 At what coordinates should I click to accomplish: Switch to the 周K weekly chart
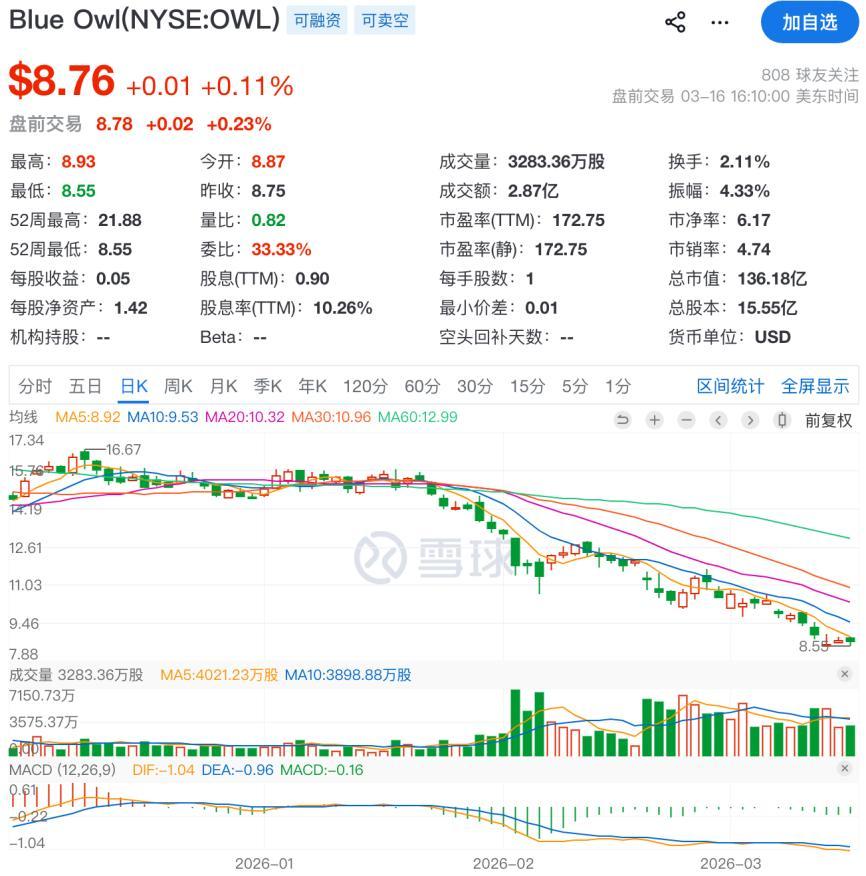coord(178,386)
